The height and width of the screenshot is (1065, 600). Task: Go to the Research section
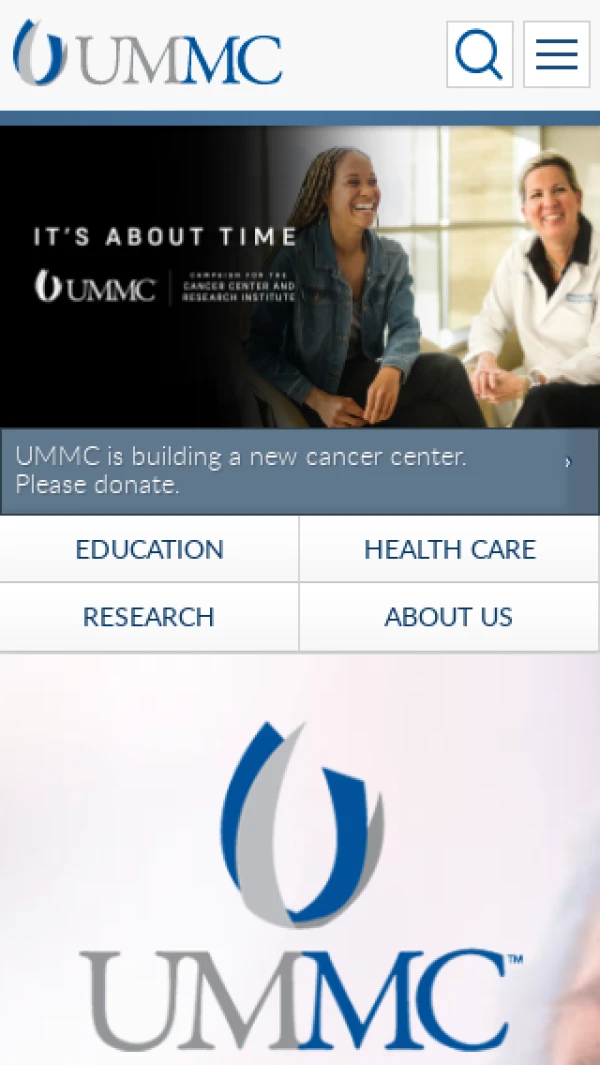[149, 617]
